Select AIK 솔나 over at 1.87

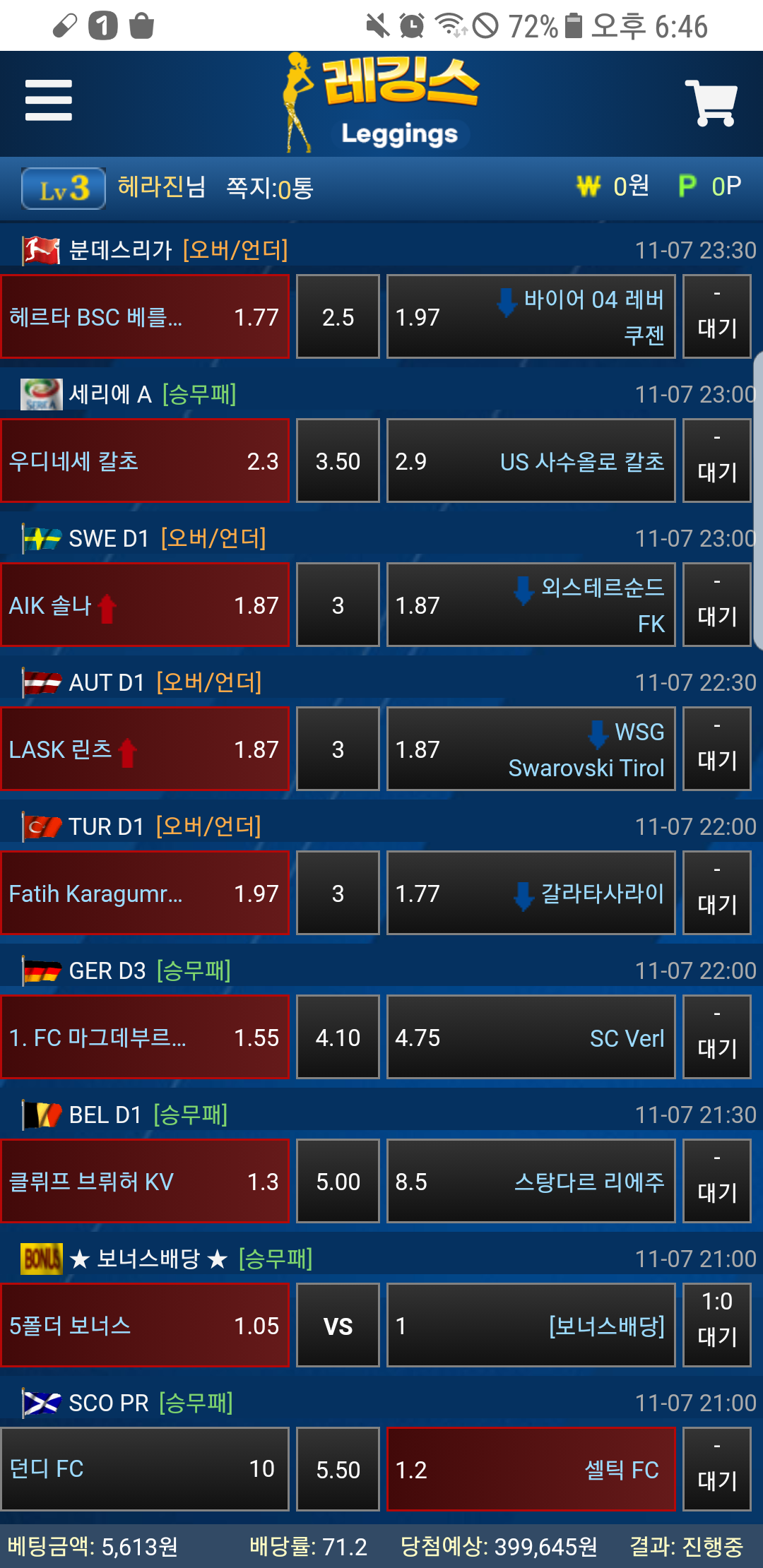coord(145,605)
